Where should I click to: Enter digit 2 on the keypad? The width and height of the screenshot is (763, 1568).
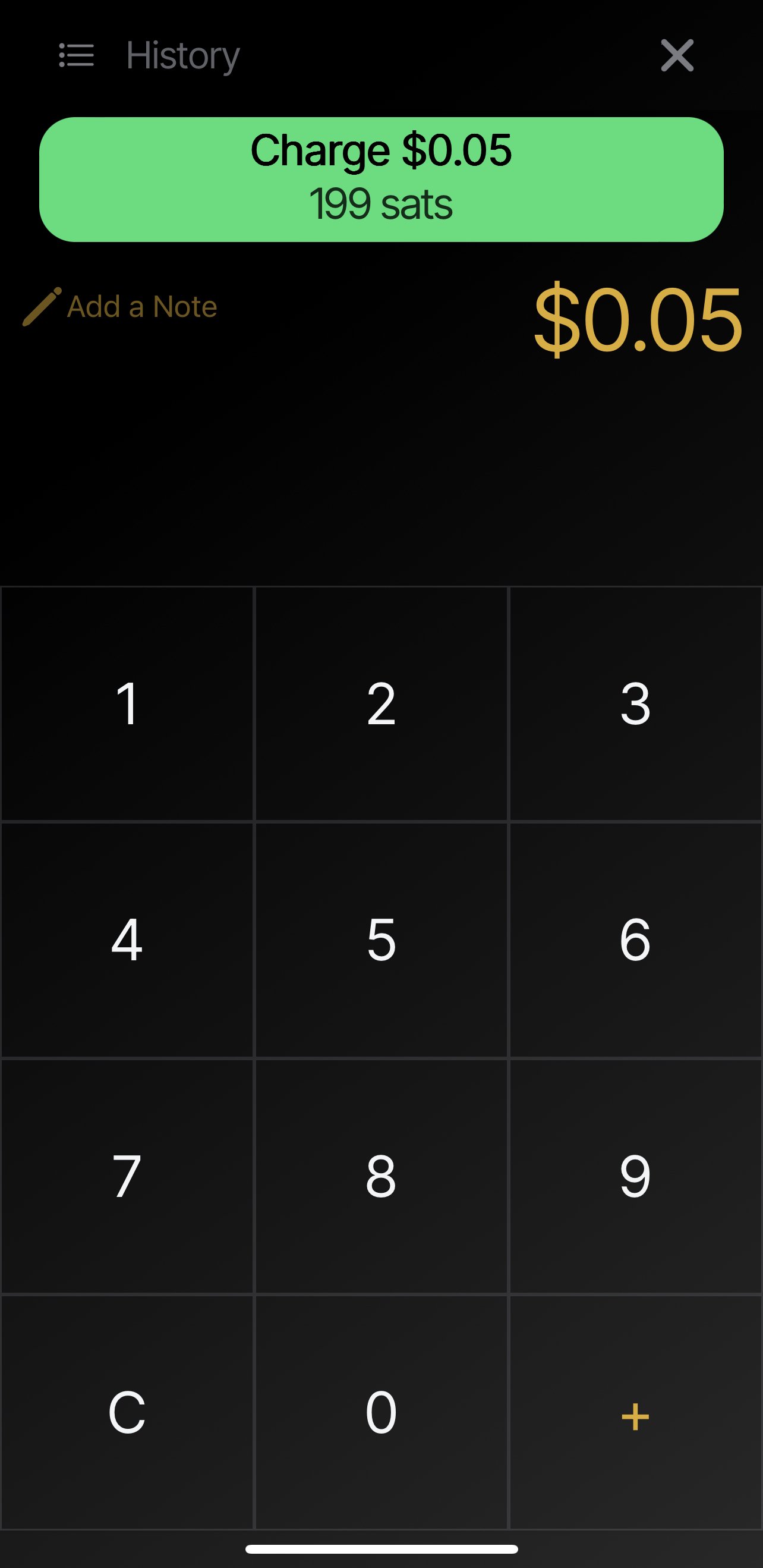[381, 703]
